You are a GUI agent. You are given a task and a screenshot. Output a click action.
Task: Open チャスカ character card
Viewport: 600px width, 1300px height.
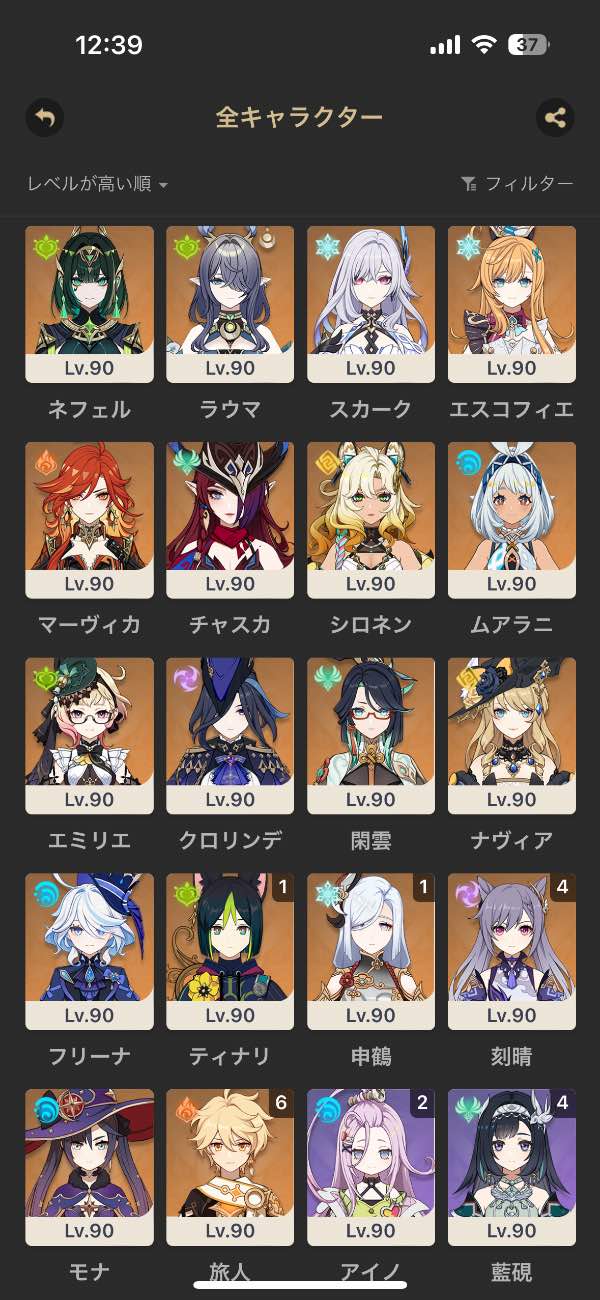pyautogui.click(x=230, y=520)
